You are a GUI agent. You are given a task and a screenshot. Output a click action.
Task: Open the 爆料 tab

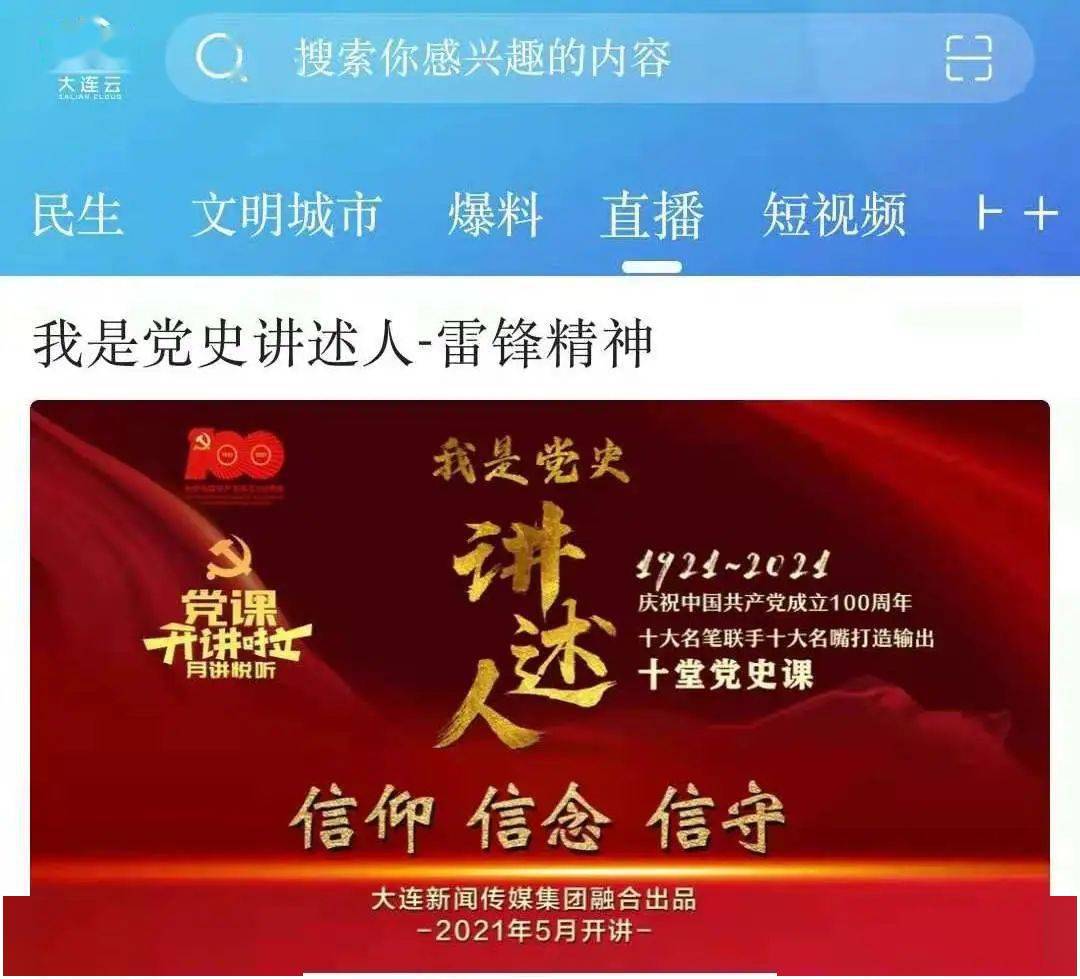tap(494, 215)
